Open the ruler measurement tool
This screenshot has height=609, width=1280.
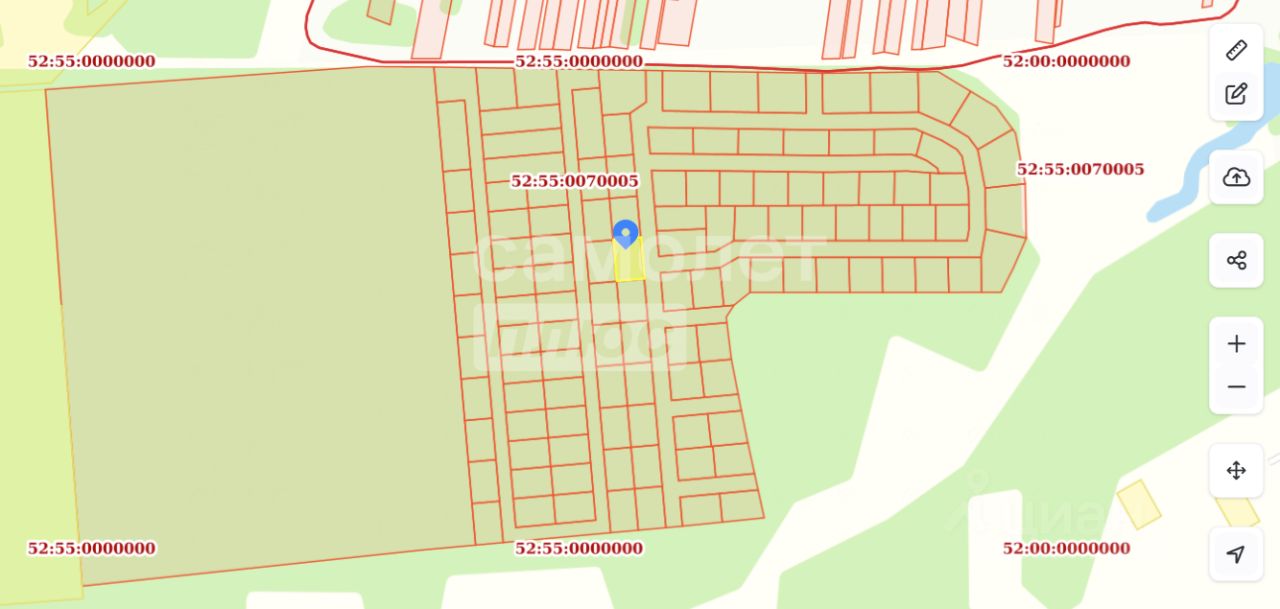(x=1236, y=50)
